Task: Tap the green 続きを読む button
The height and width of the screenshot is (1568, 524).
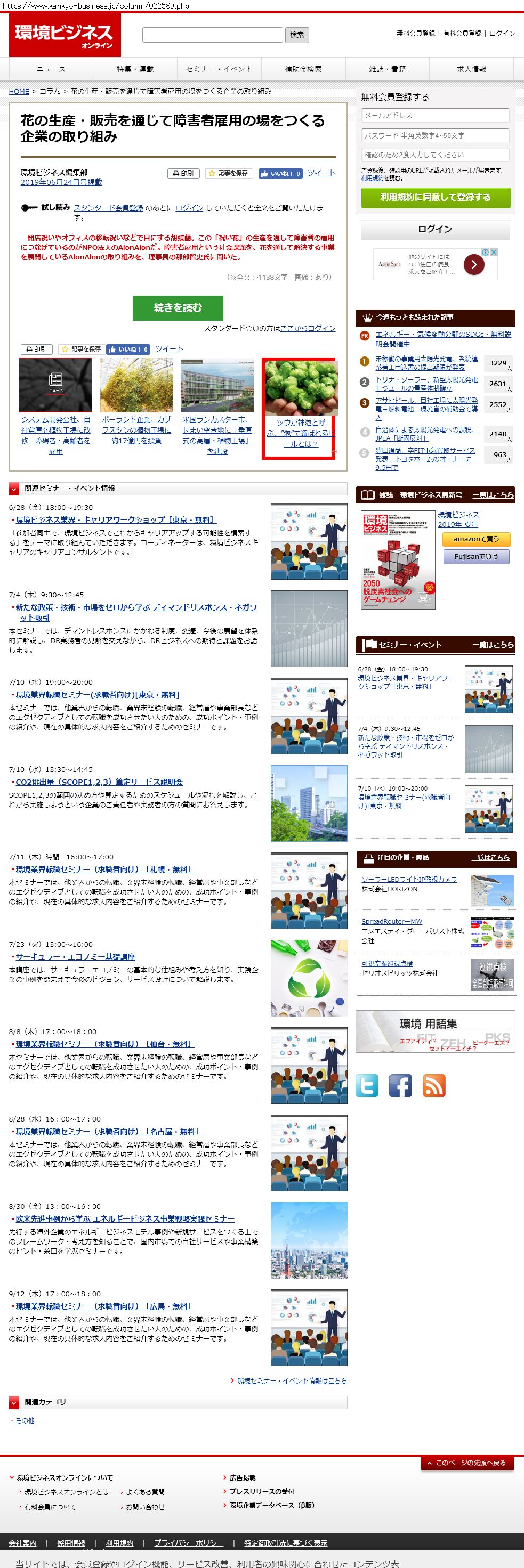Action: point(178,307)
